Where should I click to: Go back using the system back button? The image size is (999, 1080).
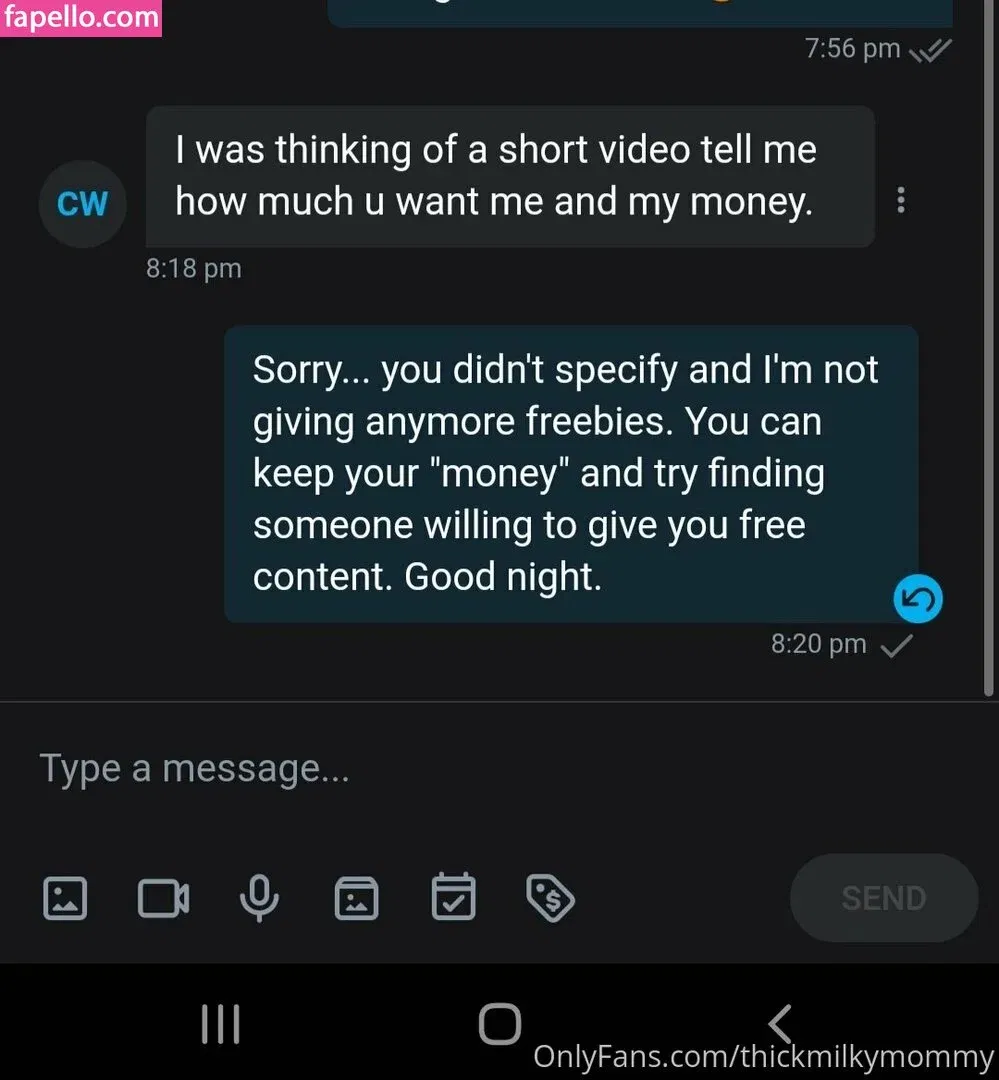(780, 1023)
